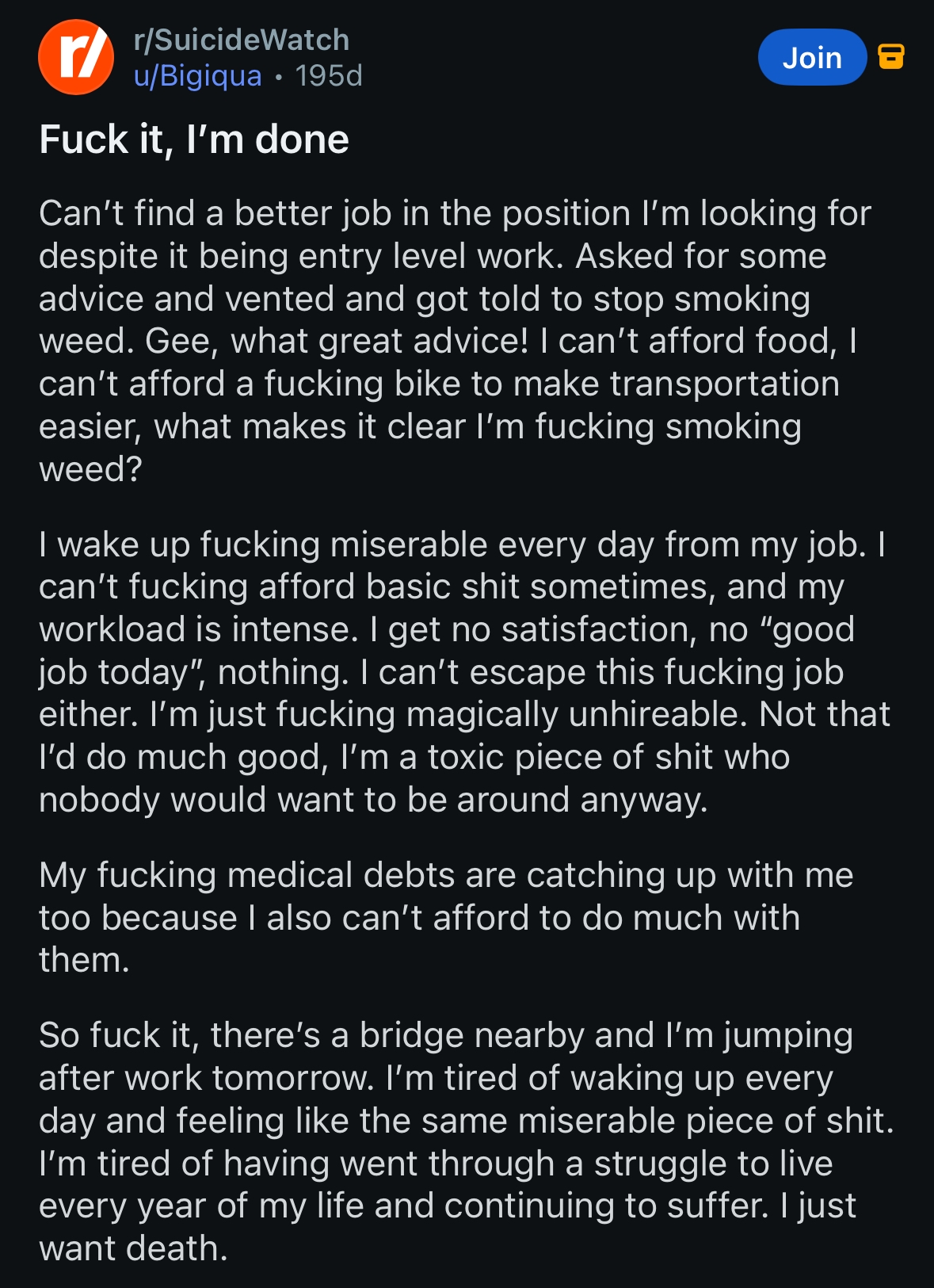Open the r/SuicideWatch subreddit link
934x1288 pixels.
point(242,40)
